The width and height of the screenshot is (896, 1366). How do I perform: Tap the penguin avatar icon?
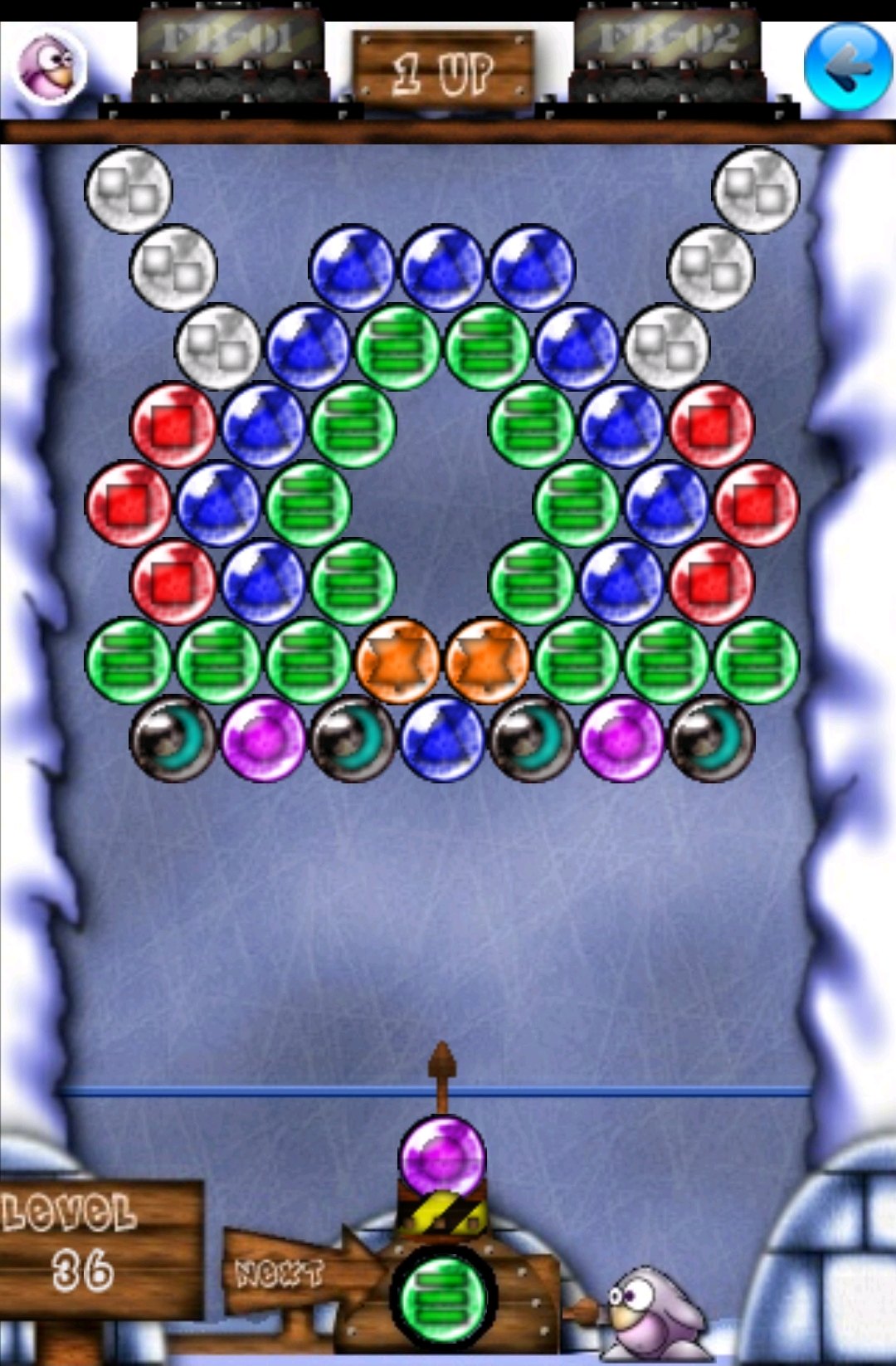pos(50,66)
